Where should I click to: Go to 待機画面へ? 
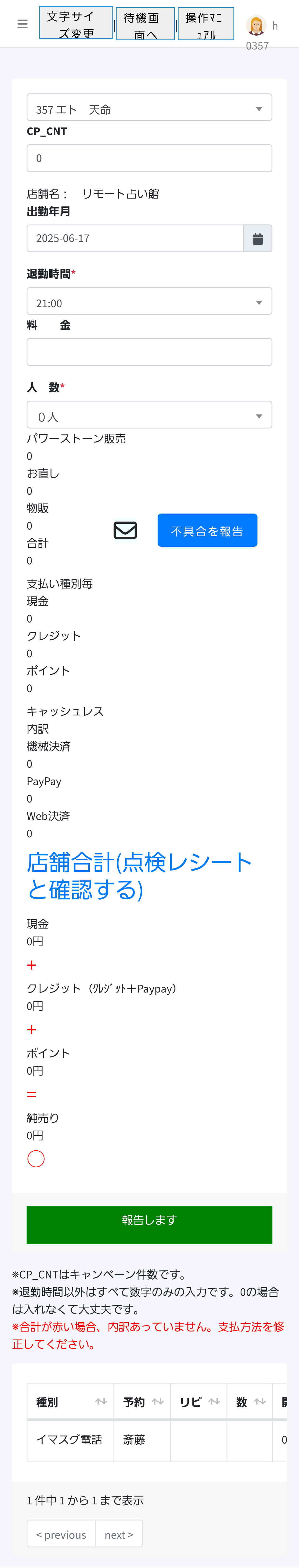pyautogui.click(x=145, y=24)
